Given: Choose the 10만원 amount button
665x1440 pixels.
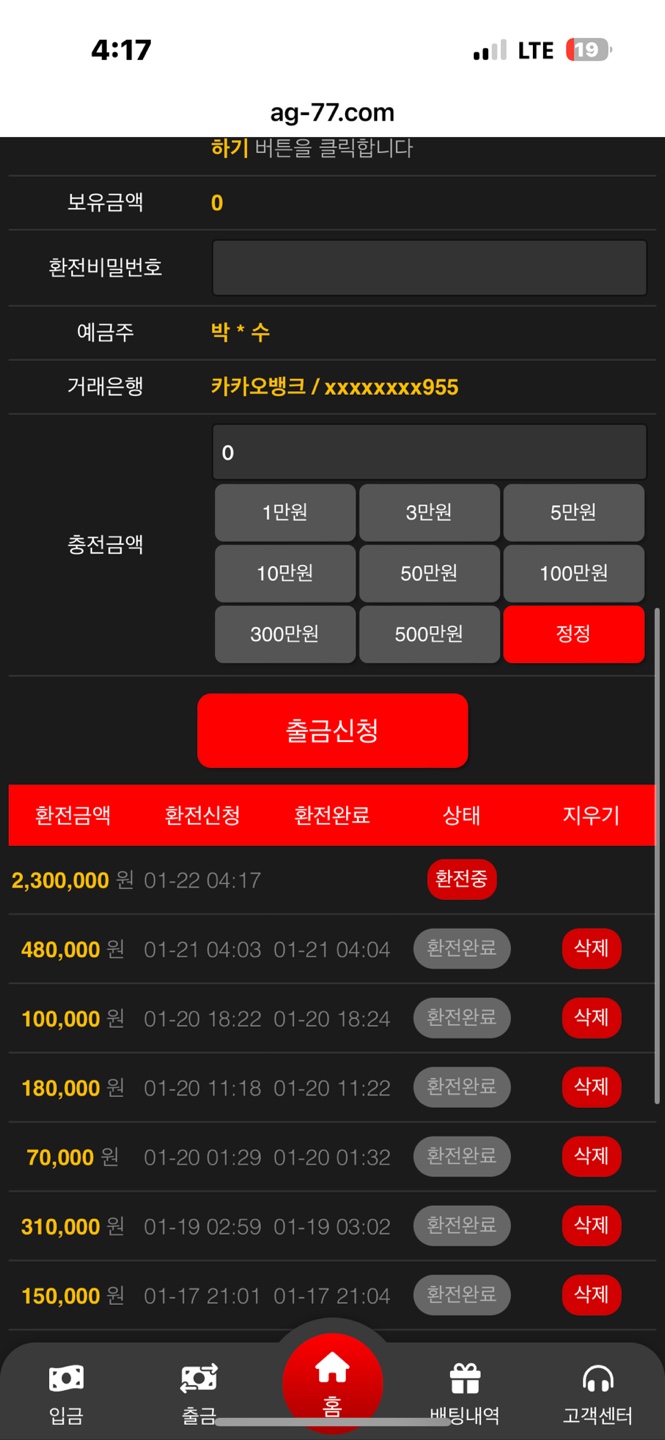Looking at the screenshot, I should pos(285,573).
